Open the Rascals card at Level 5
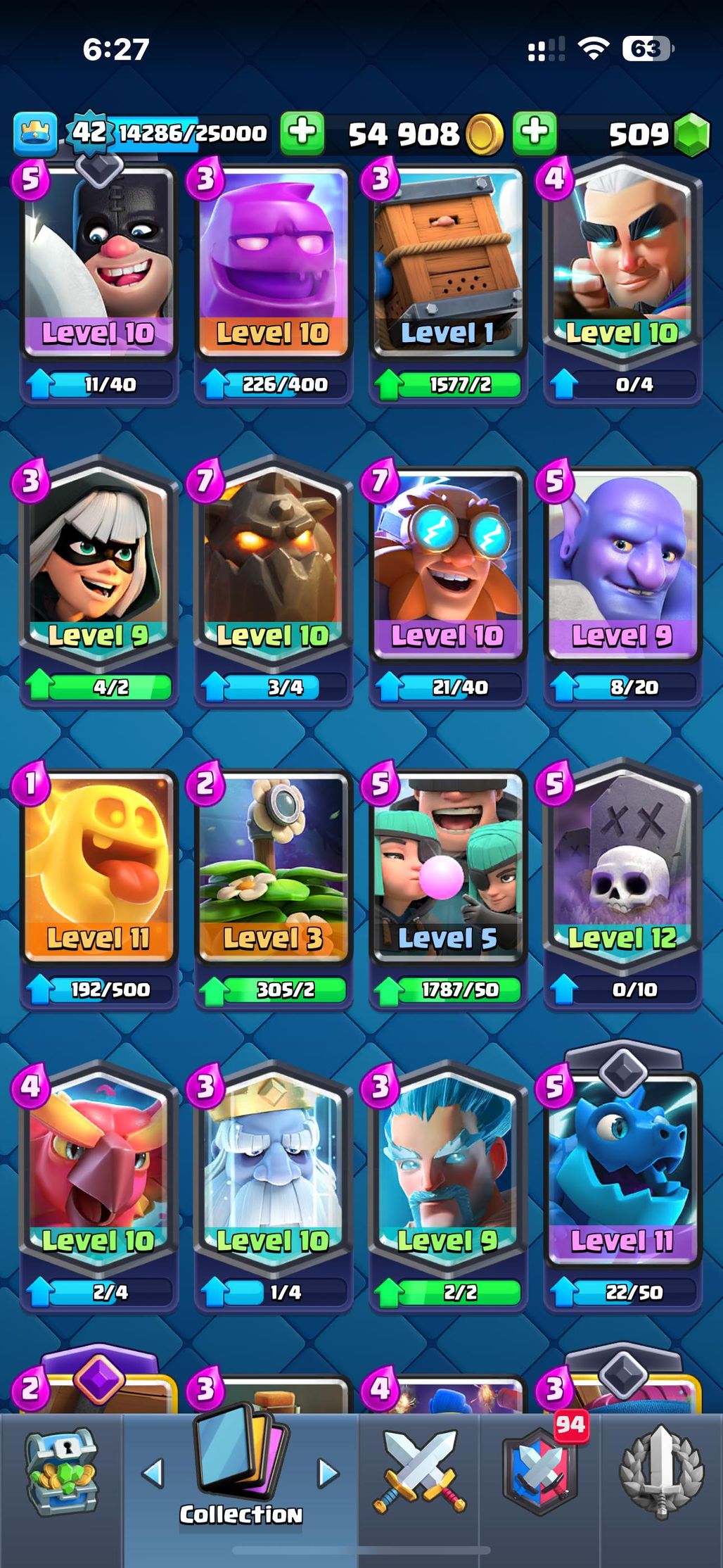The image size is (723, 1568). (447, 867)
